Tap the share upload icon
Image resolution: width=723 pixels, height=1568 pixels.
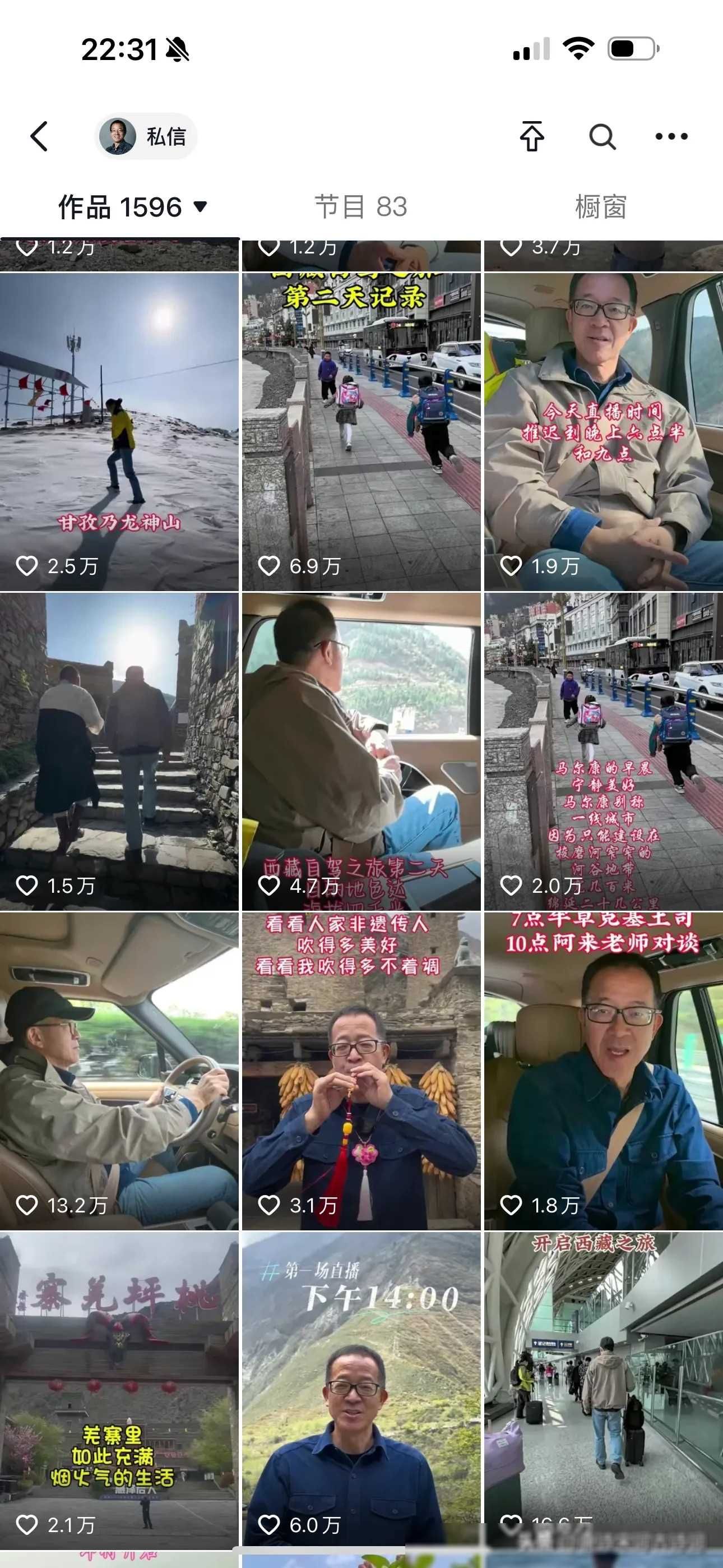pyautogui.click(x=532, y=136)
